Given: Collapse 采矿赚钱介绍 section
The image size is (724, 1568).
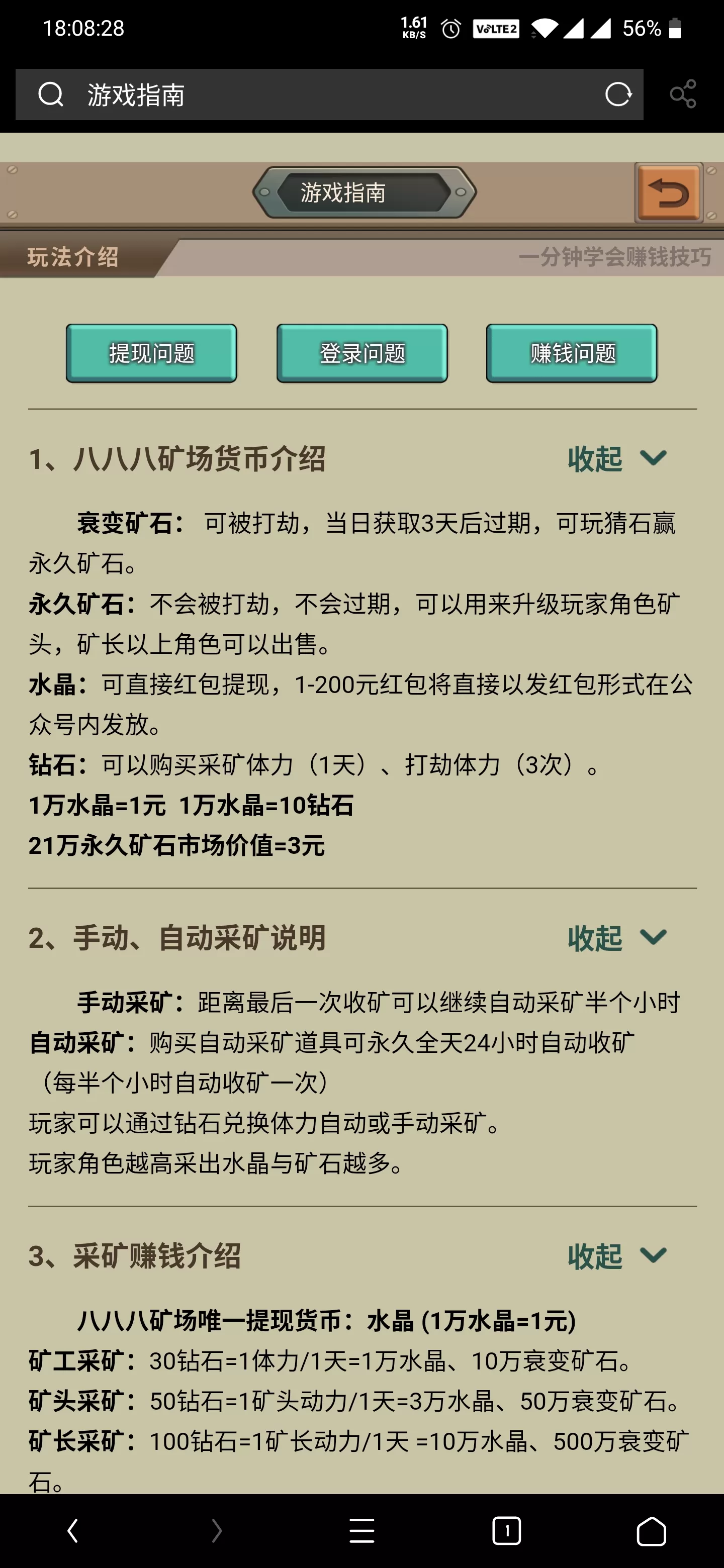Looking at the screenshot, I should click(x=616, y=1256).
